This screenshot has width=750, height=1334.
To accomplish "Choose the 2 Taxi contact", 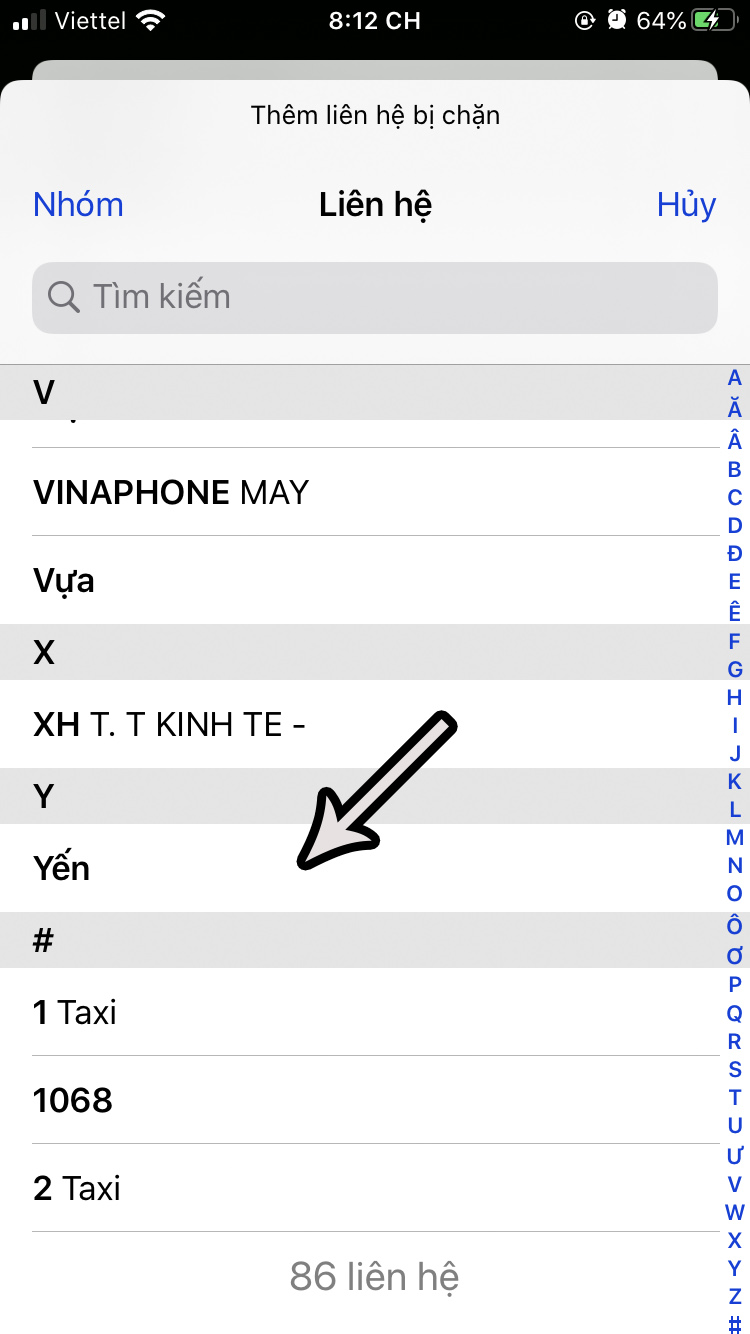I will [77, 1188].
